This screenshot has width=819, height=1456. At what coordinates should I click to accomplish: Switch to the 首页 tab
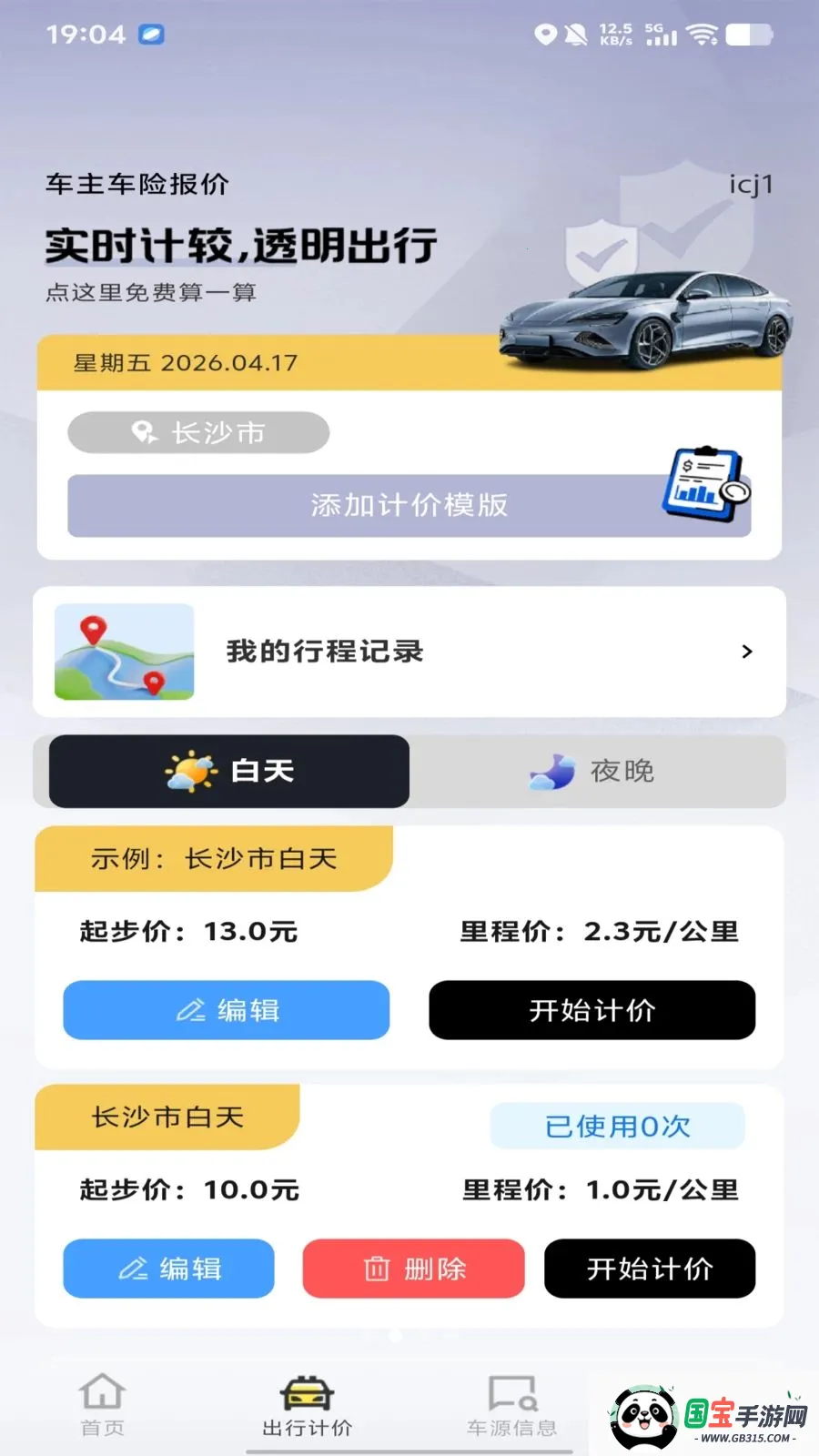click(102, 1406)
